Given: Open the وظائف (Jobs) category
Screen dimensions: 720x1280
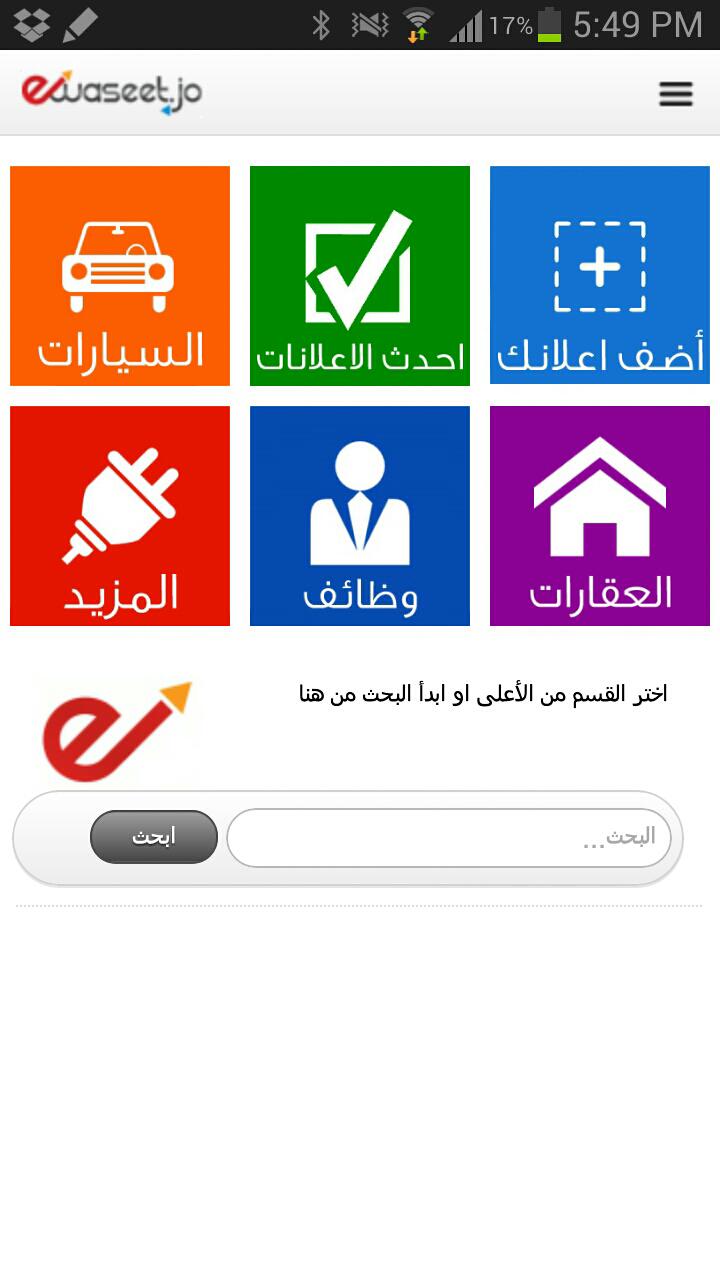Looking at the screenshot, I should (359, 515).
